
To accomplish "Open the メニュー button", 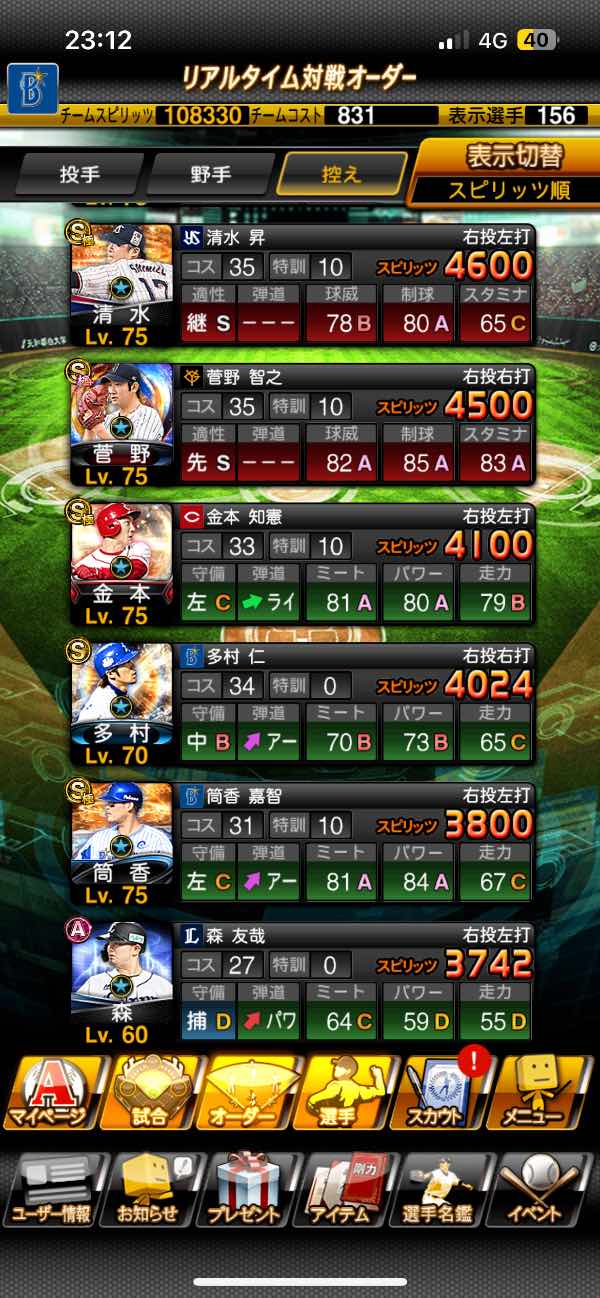I will pos(546,1093).
